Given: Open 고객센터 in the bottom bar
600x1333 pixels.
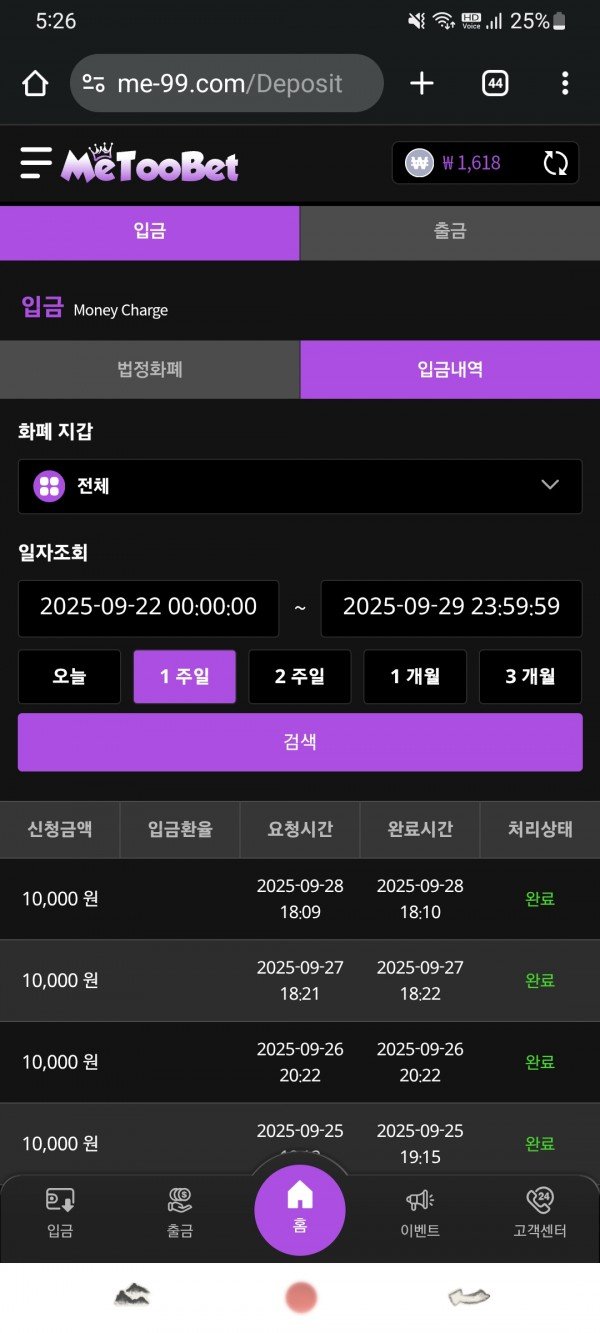Looking at the screenshot, I should (x=539, y=1213).
